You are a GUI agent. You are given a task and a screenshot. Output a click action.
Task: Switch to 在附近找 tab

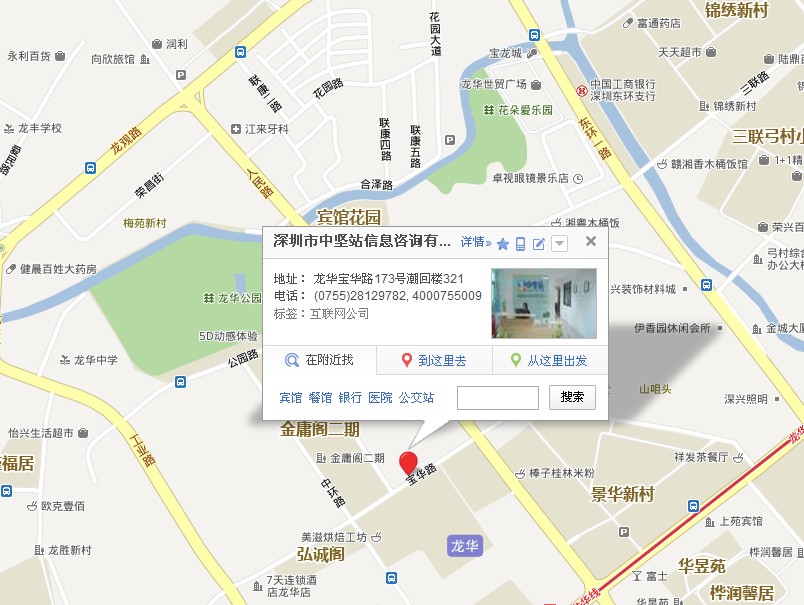320,360
